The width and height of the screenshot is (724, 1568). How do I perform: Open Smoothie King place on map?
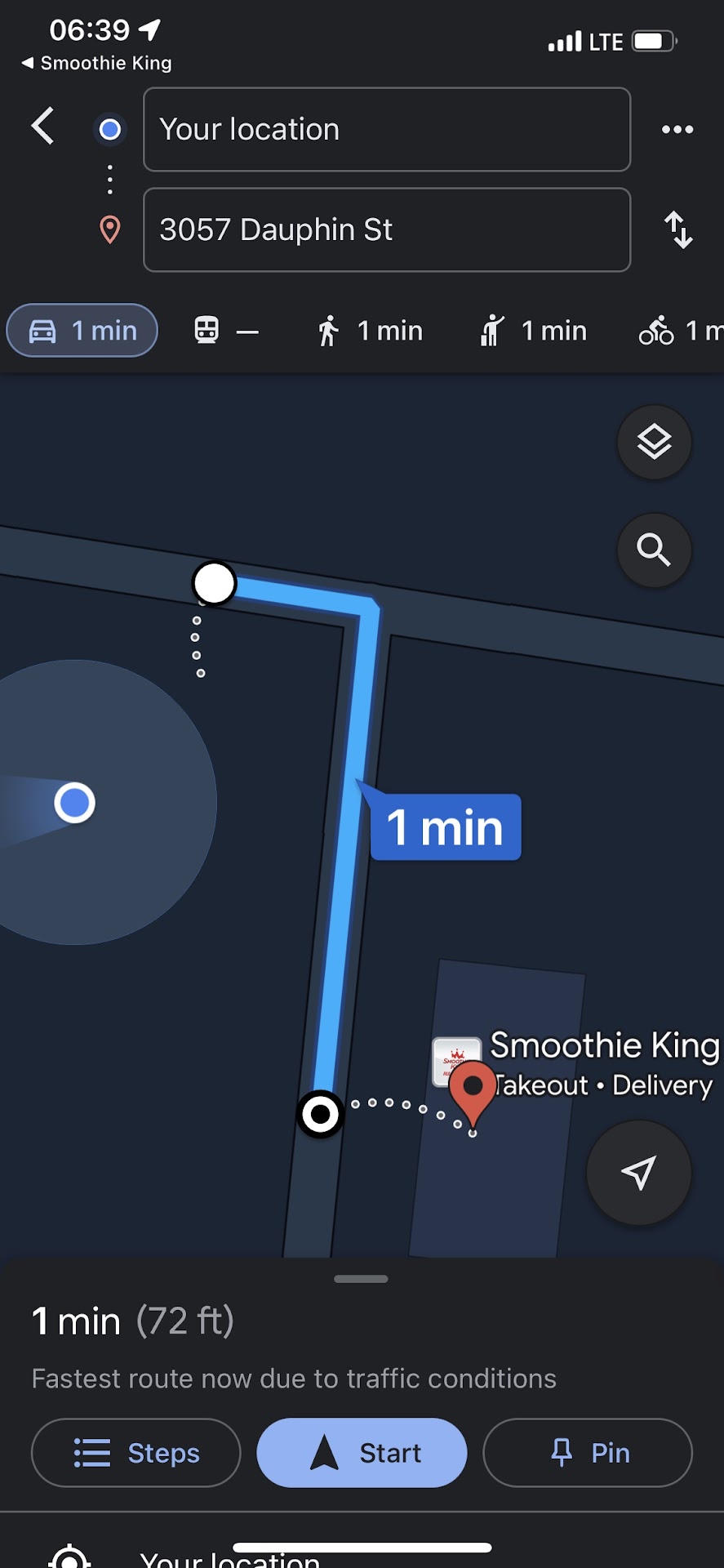coord(604,1046)
